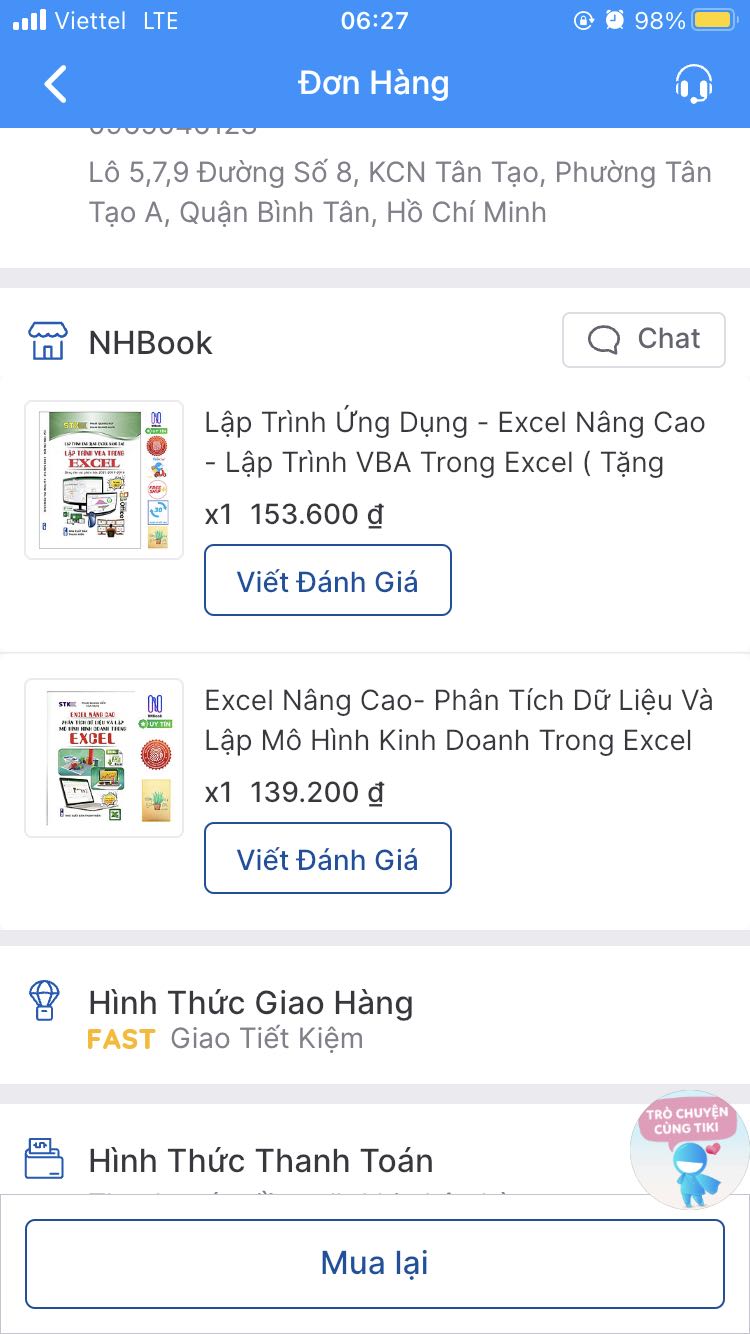Screen dimensions: 750x1334
Task: Tap the Viettel cellular signal indicator
Action: [x=28, y=18]
